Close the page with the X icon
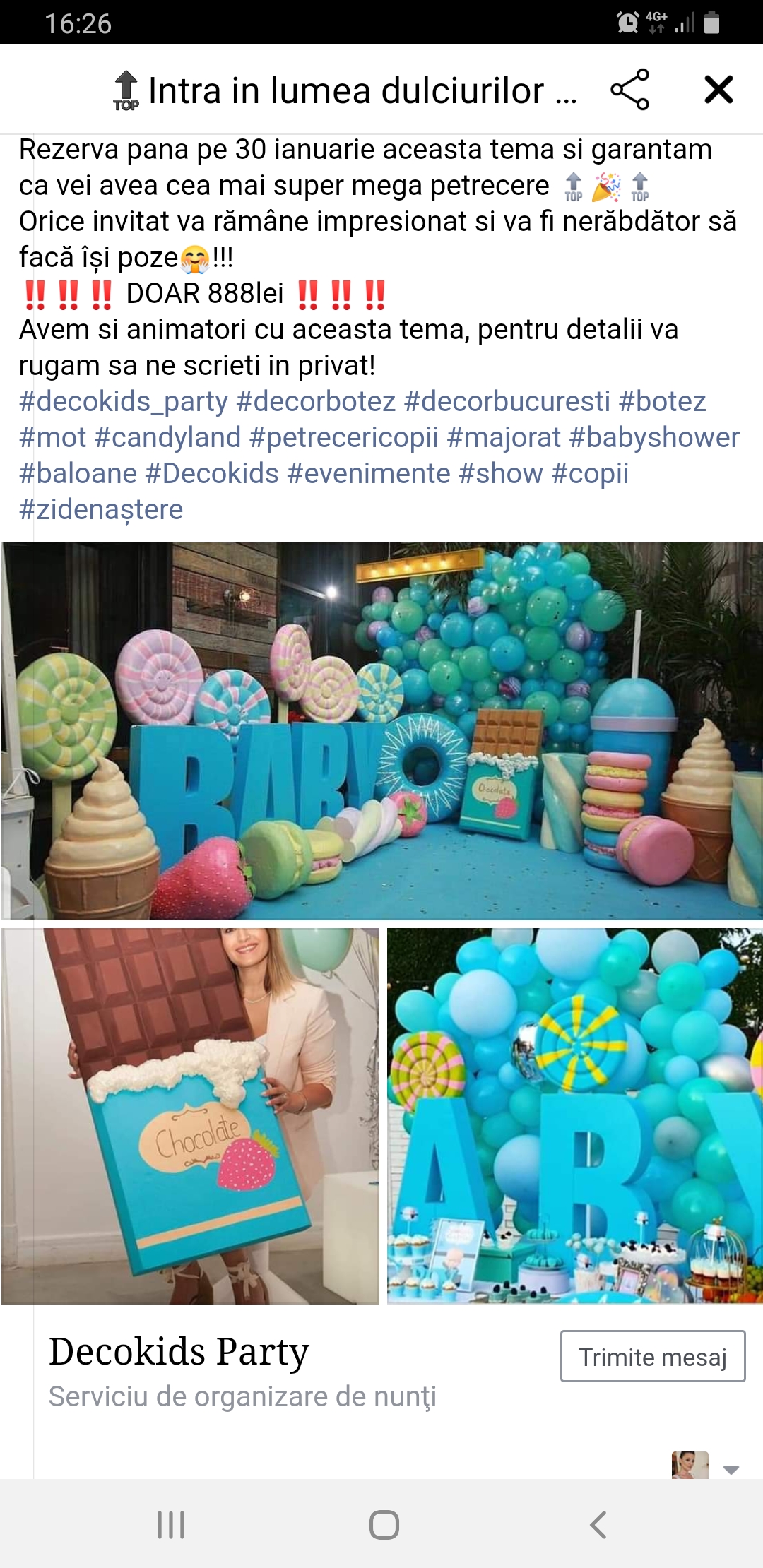This screenshot has height=1568, width=763. [718, 90]
